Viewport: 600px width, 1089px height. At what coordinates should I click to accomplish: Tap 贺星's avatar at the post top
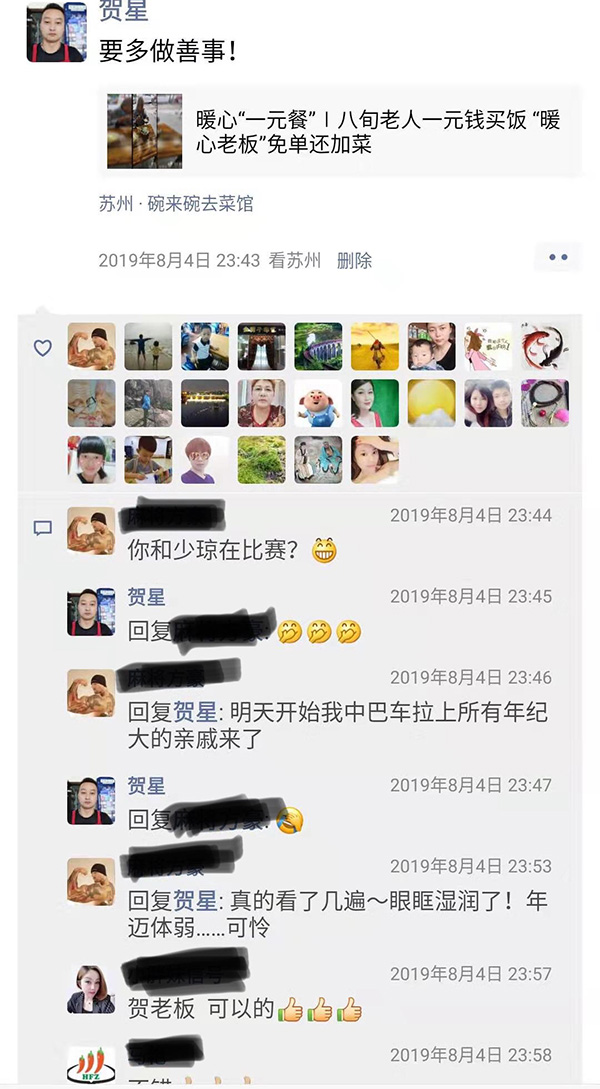pos(56,32)
